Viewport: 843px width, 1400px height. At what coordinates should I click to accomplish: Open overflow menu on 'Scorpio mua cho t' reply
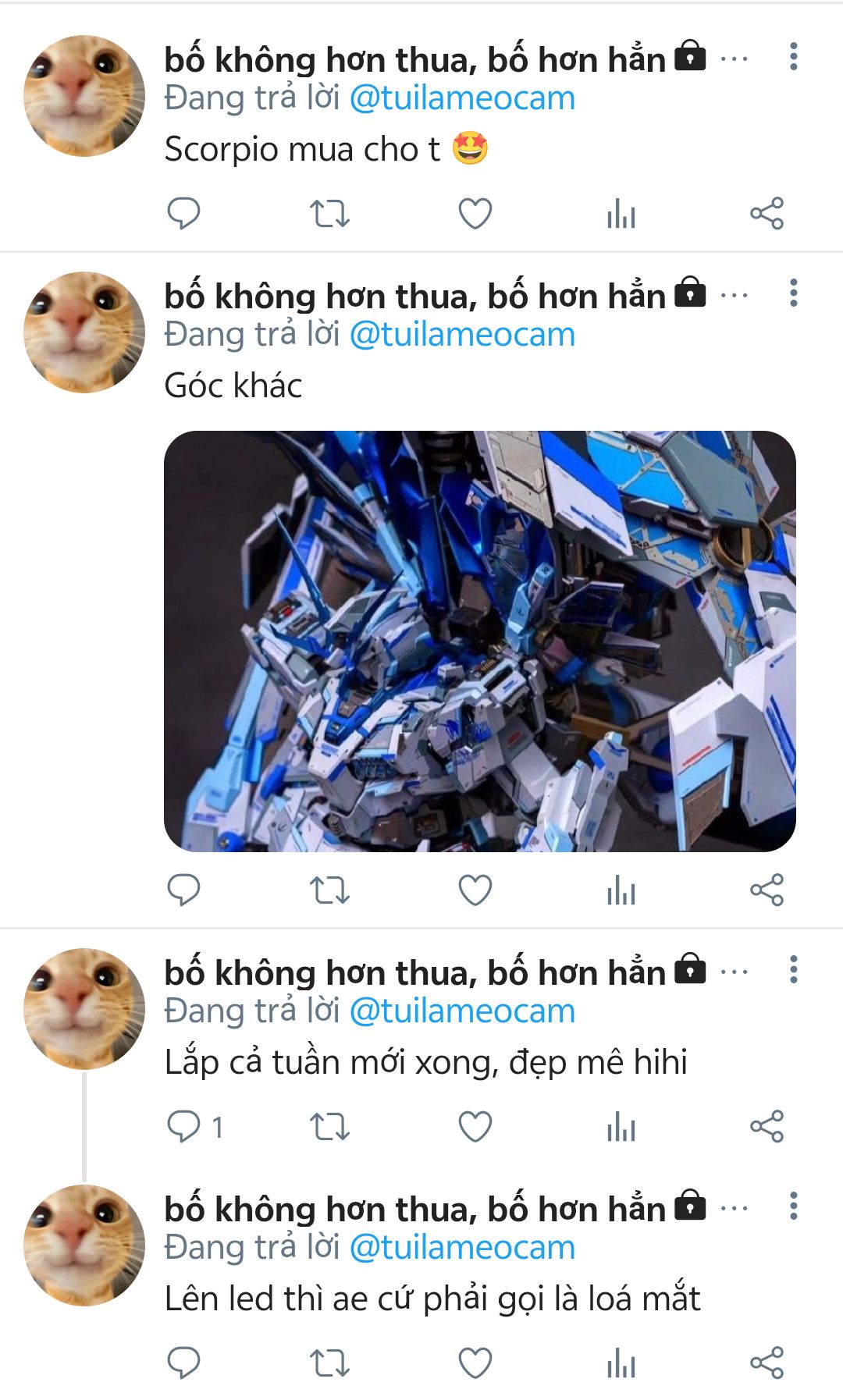793,57
